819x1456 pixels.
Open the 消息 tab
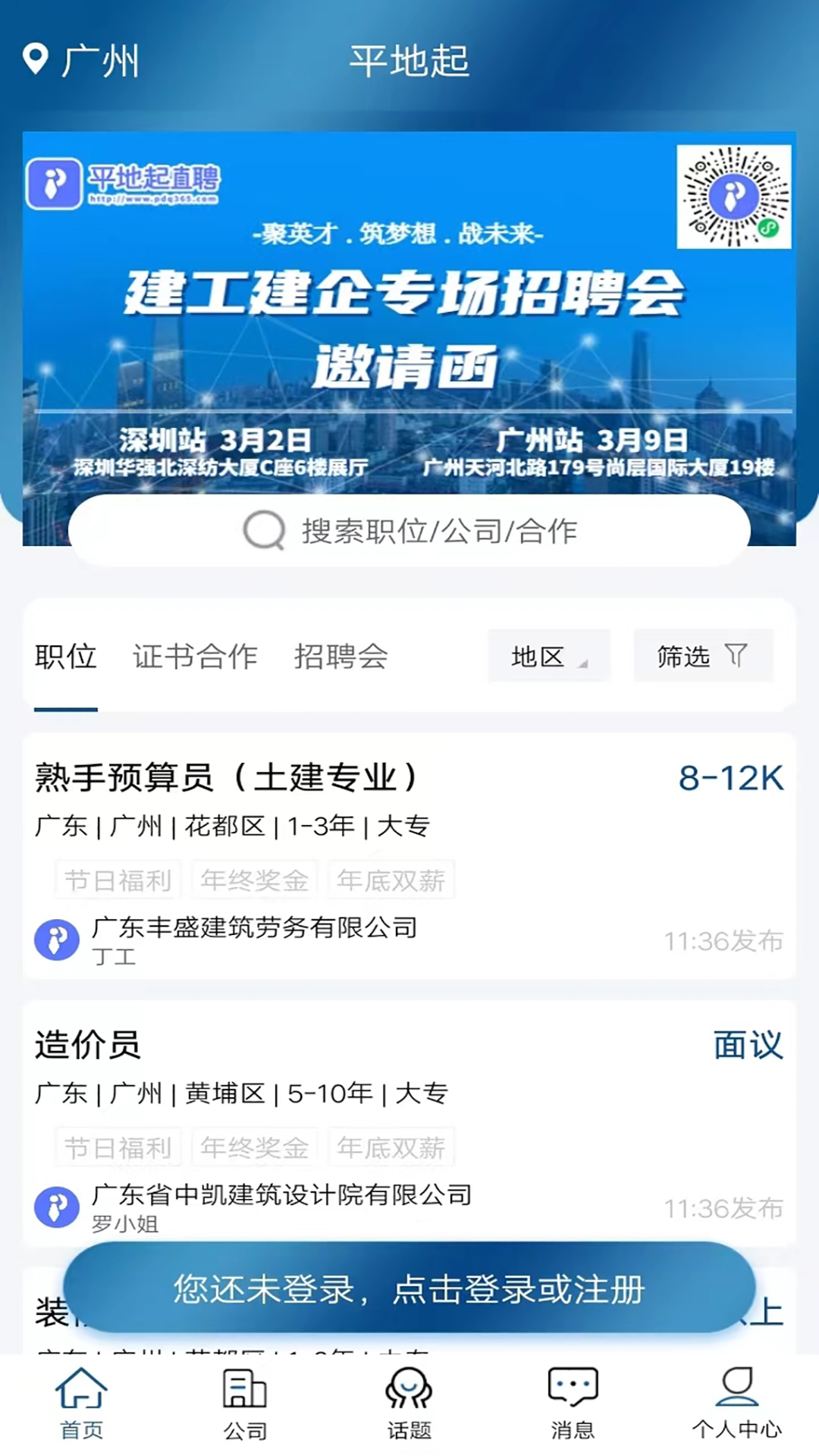coord(573,1404)
